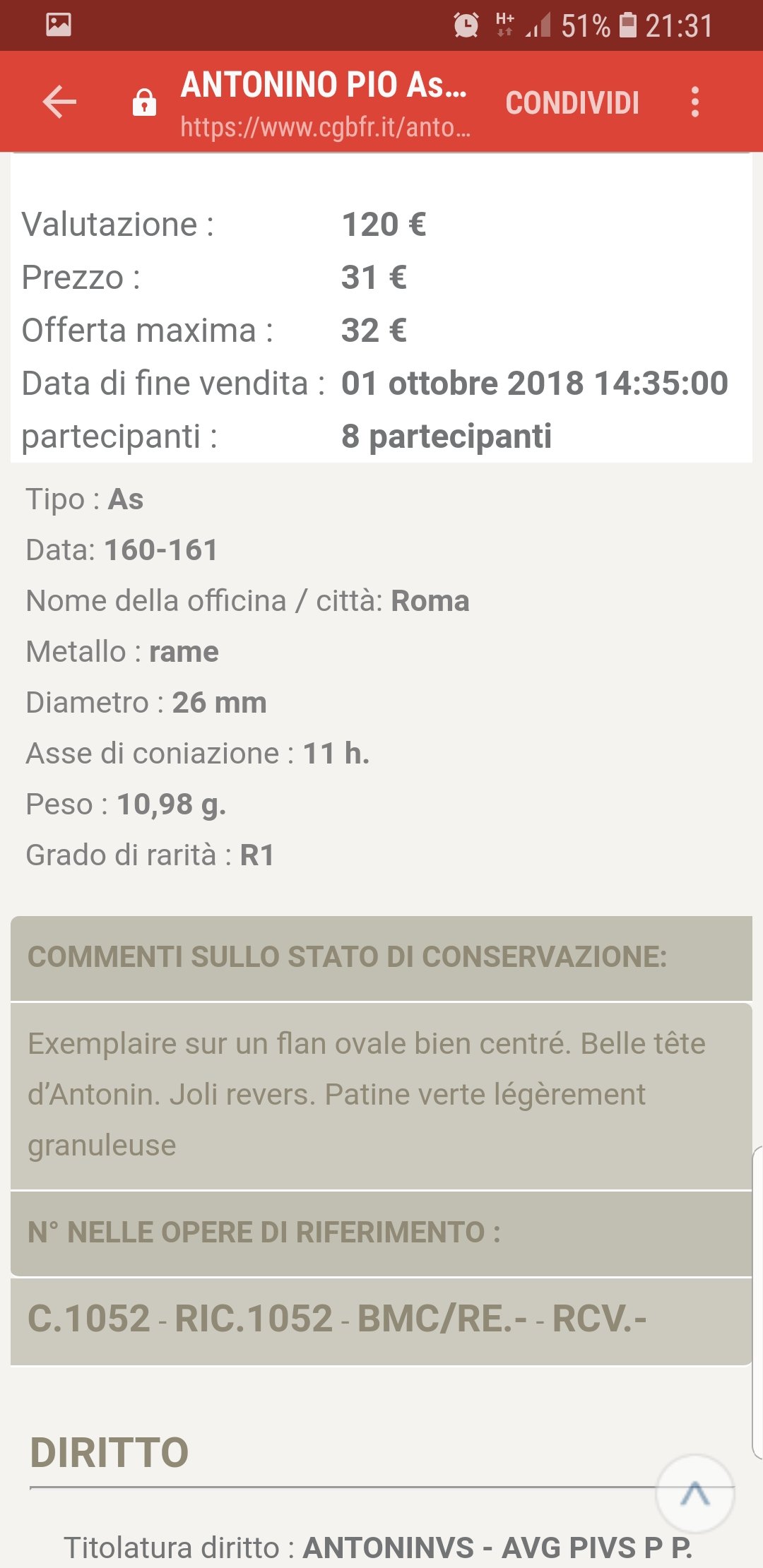The height and width of the screenshot is (1568, 763).
Task: Tap CONDIVIDI to share the page
Action: 572,103
